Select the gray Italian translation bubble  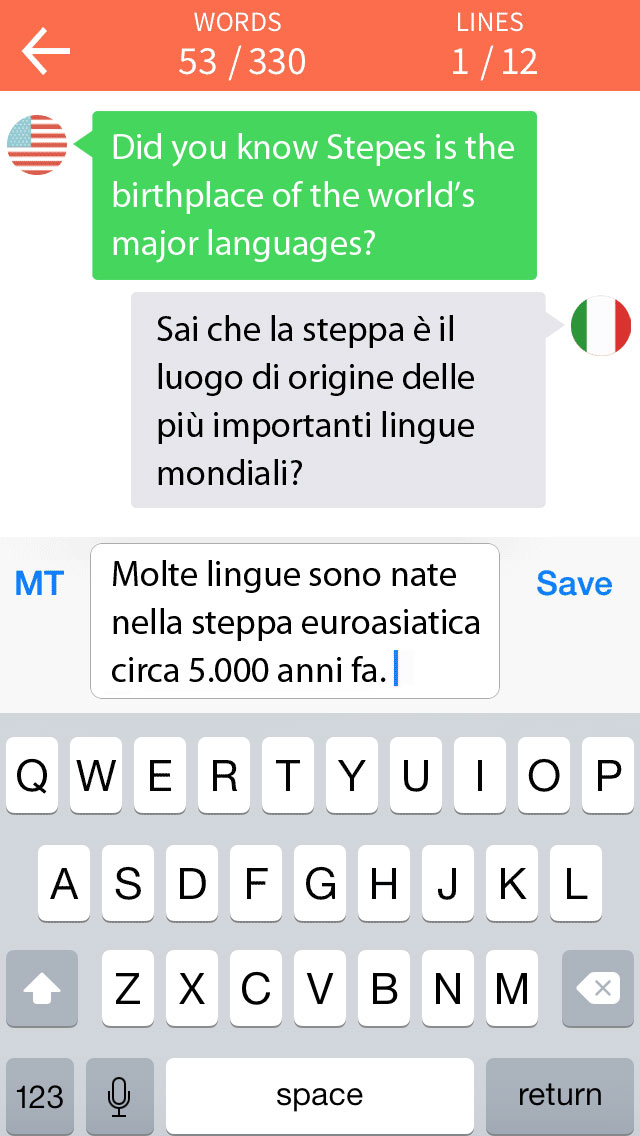point(338,400)
